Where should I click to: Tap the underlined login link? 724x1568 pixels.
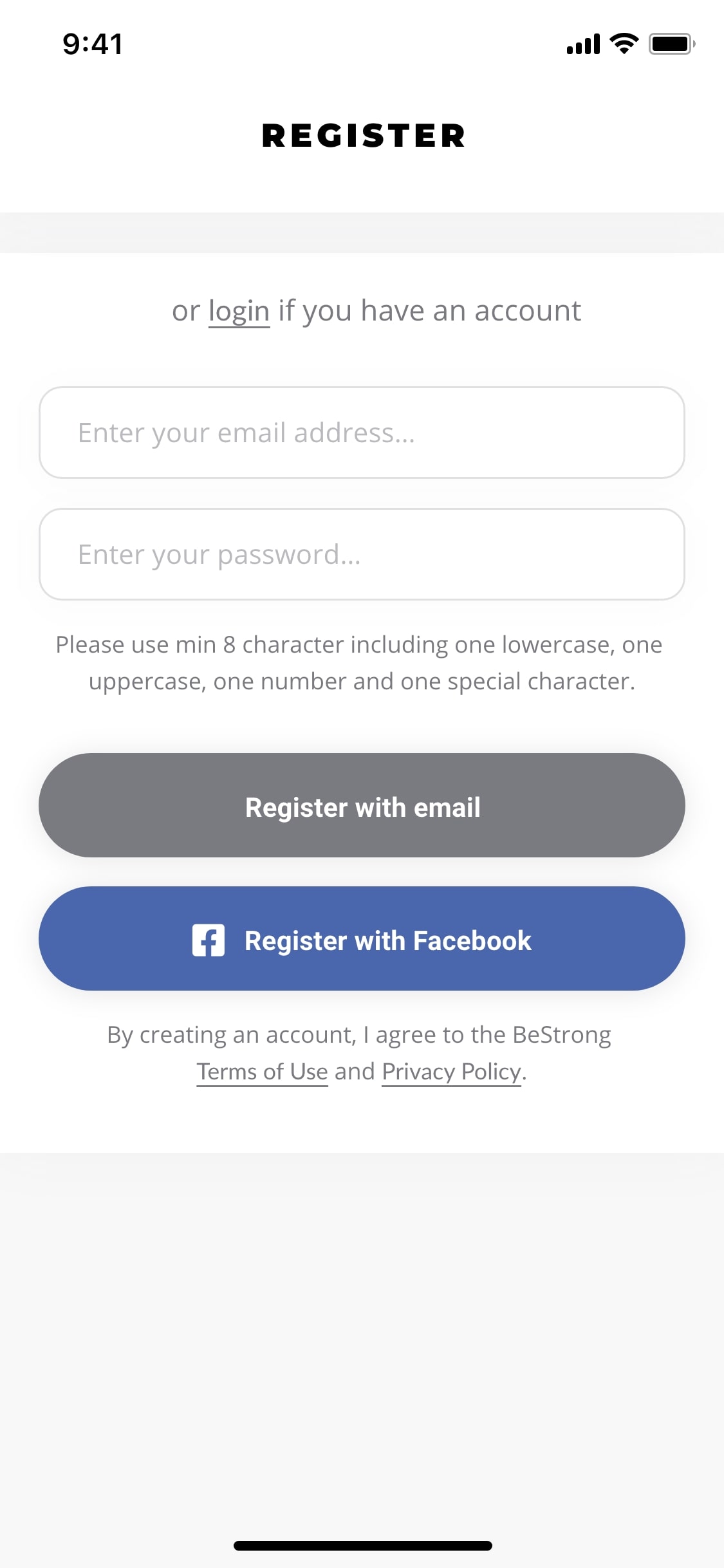(x=239, y=312)
